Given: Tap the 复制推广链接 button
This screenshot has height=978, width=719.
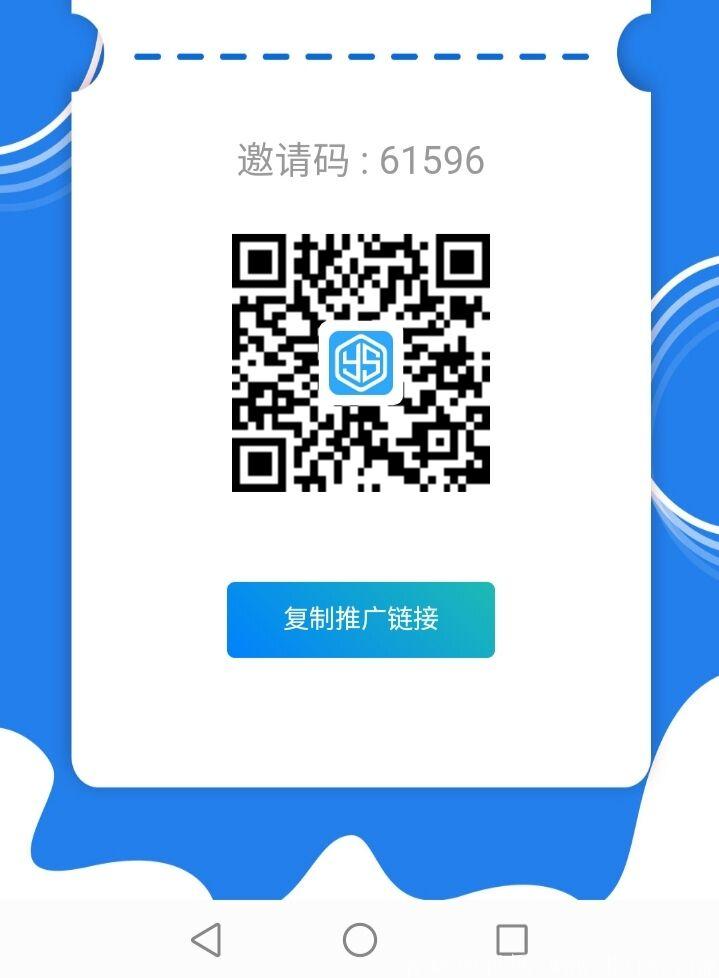Looking at the screenshot, I should pyautogui.click(x=360, y=619).
